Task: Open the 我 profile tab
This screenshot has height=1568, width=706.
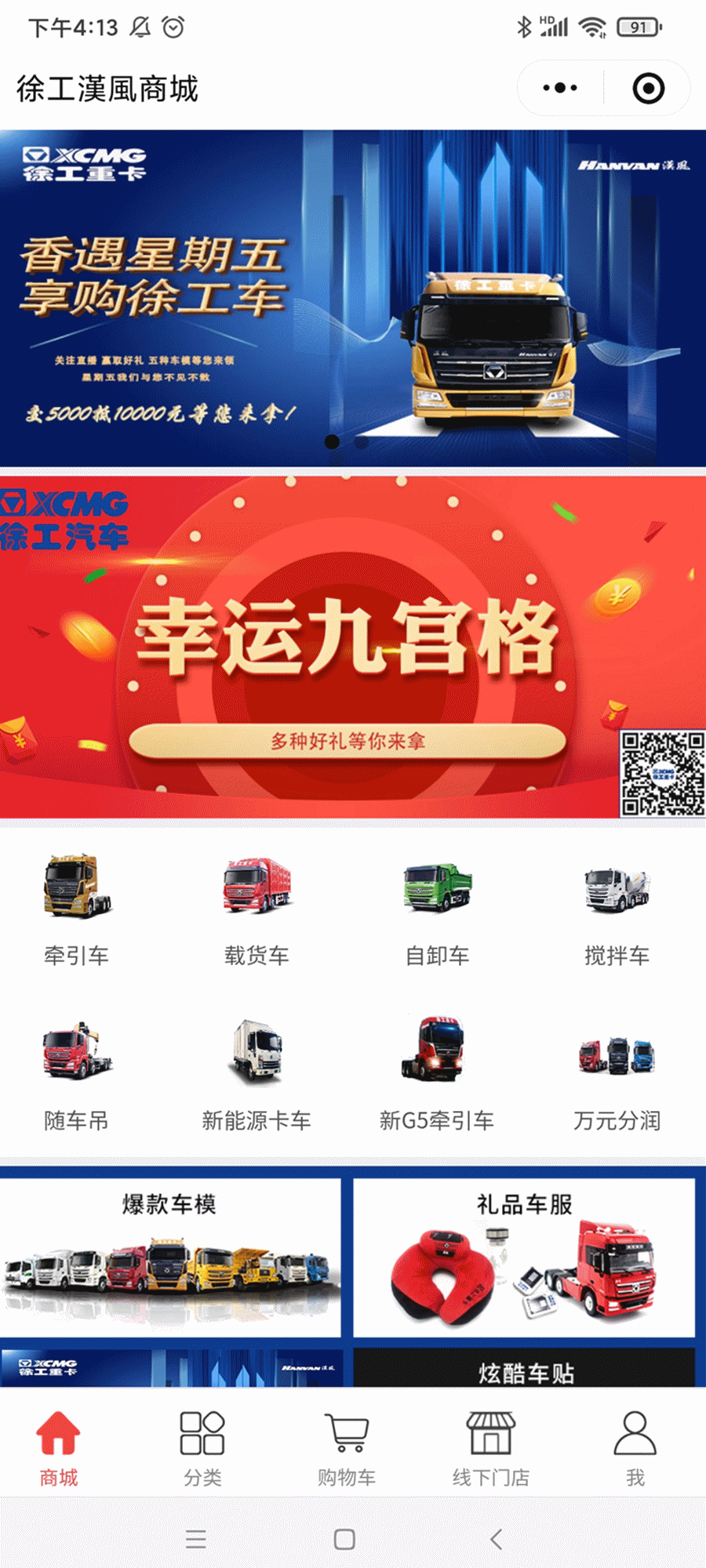Action: (635, 1449)
